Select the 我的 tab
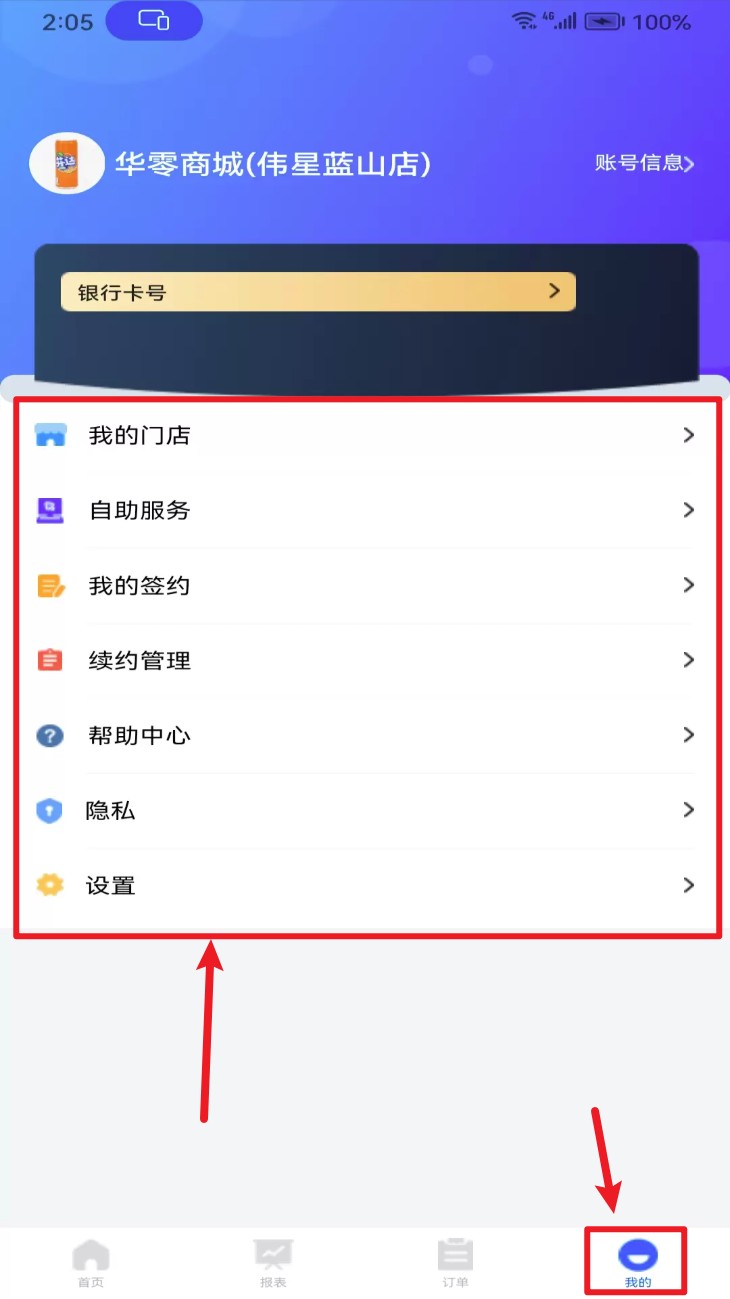The height and width of the screenshot is (1299, 730). (x=637, y=1262)
